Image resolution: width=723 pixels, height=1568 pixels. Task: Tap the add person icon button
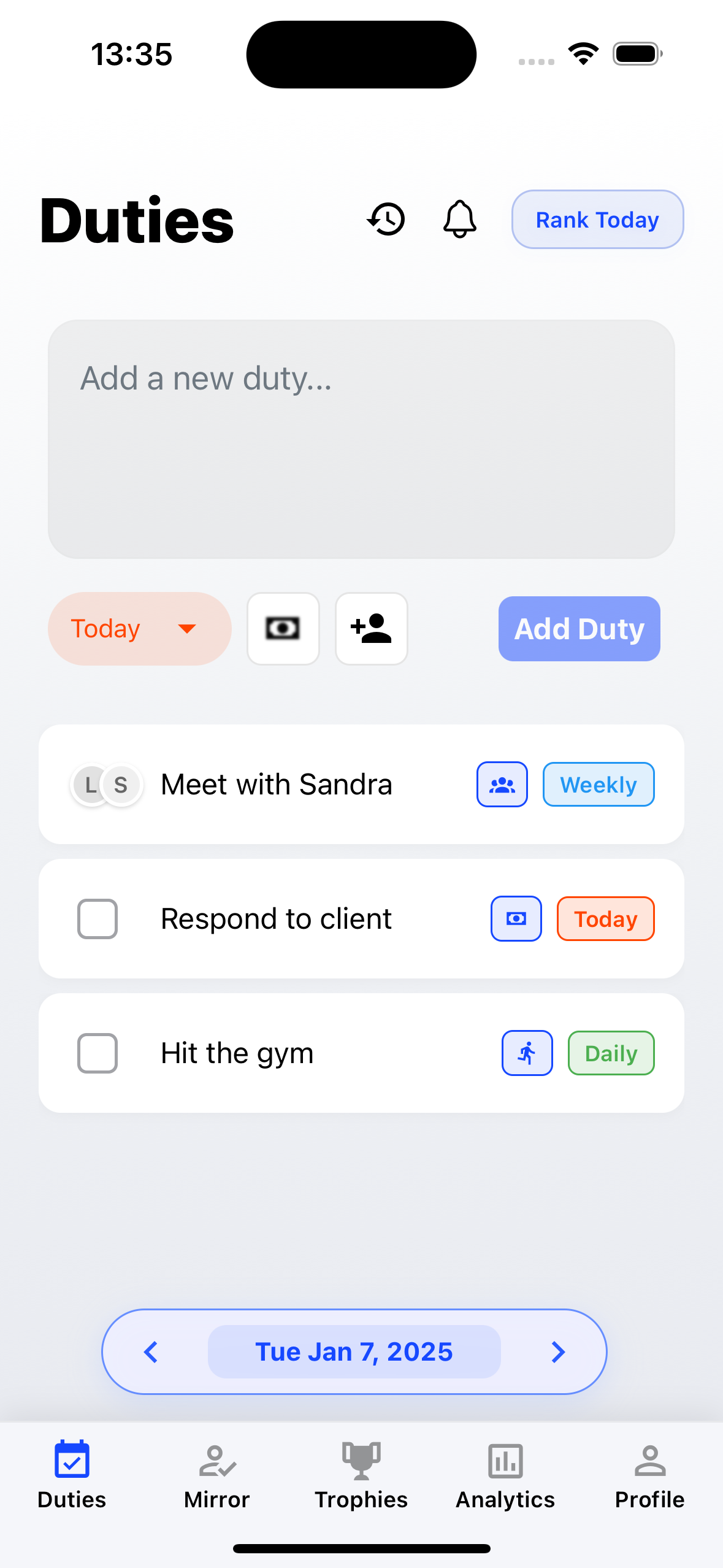point(371,629)
